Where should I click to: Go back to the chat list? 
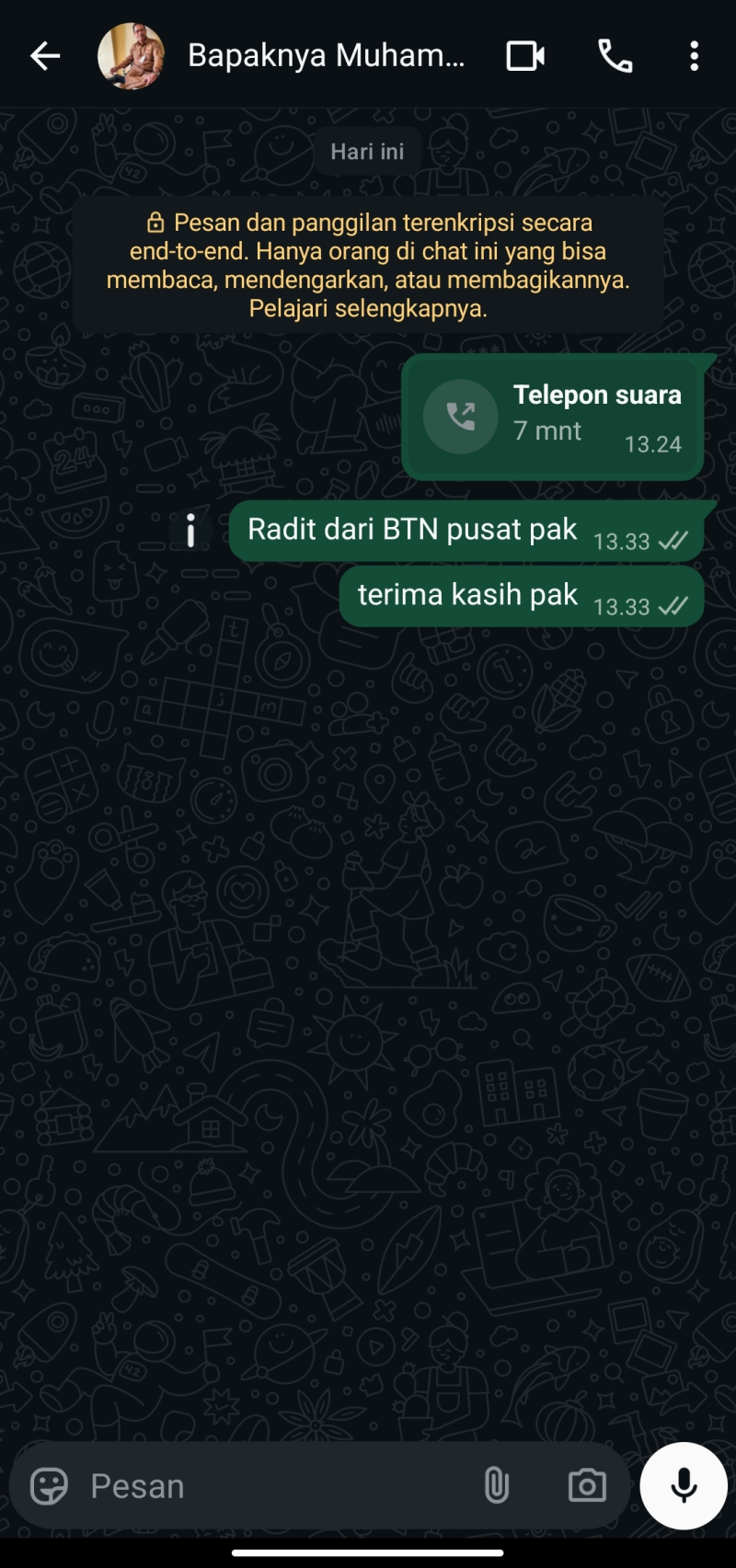(x=44, y=56)
